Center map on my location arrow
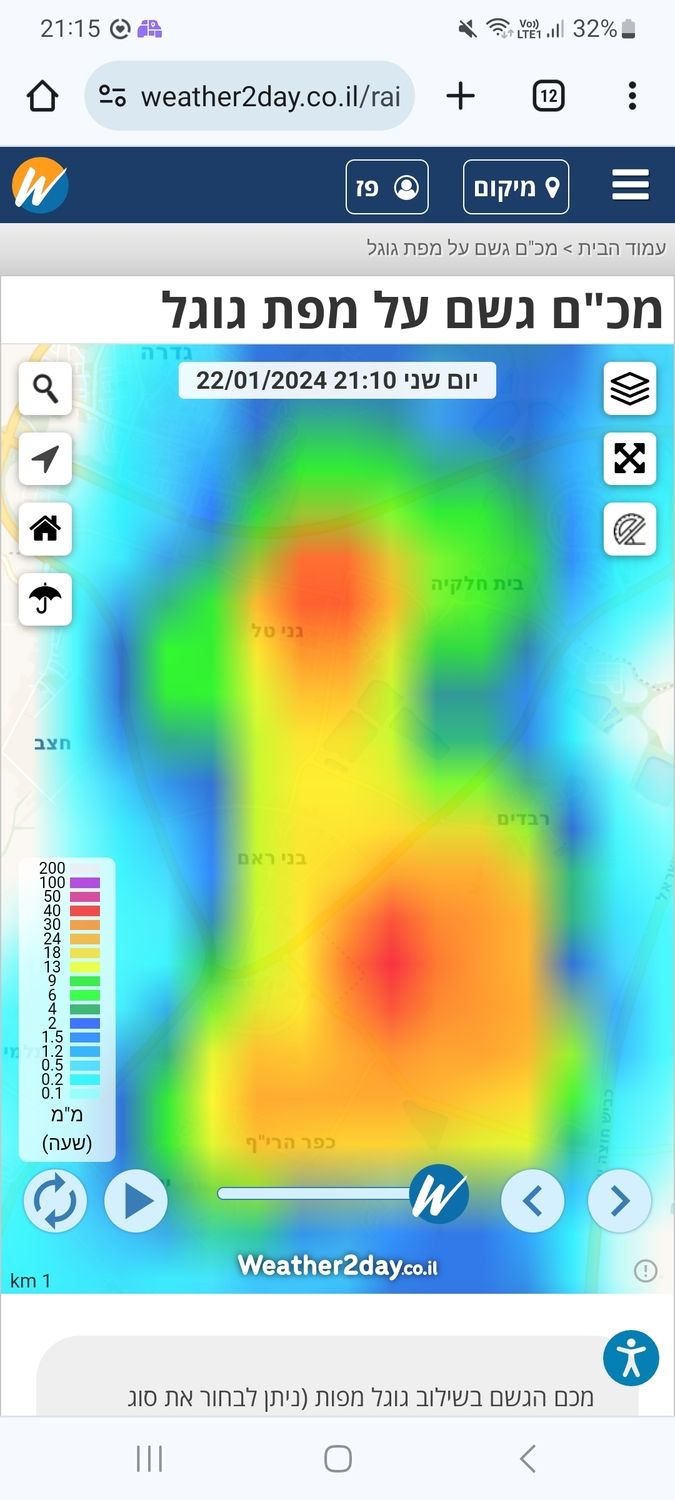 [45, 459]
